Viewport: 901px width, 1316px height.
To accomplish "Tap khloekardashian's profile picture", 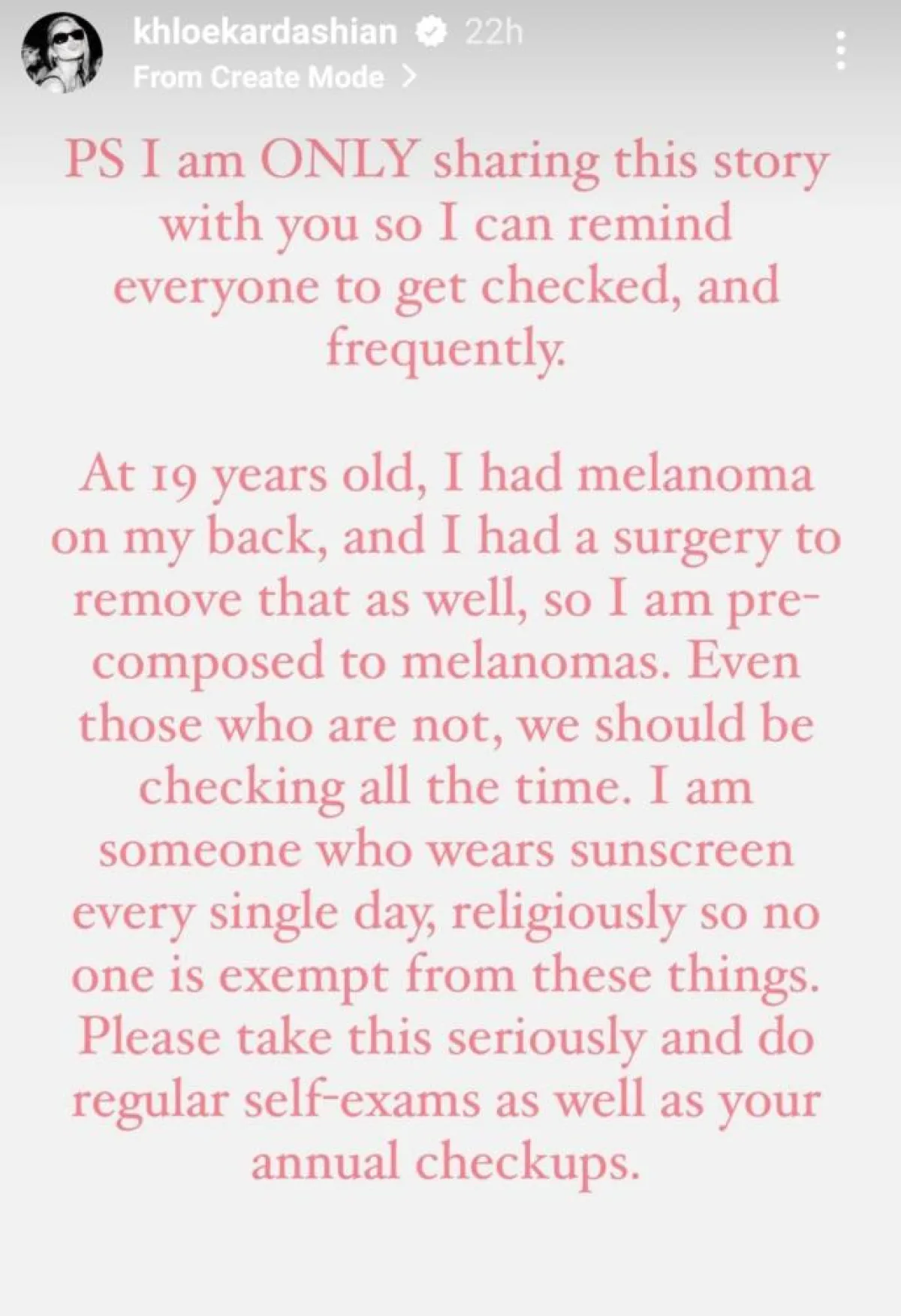I will pyautogui.click(x=62, y=53).
